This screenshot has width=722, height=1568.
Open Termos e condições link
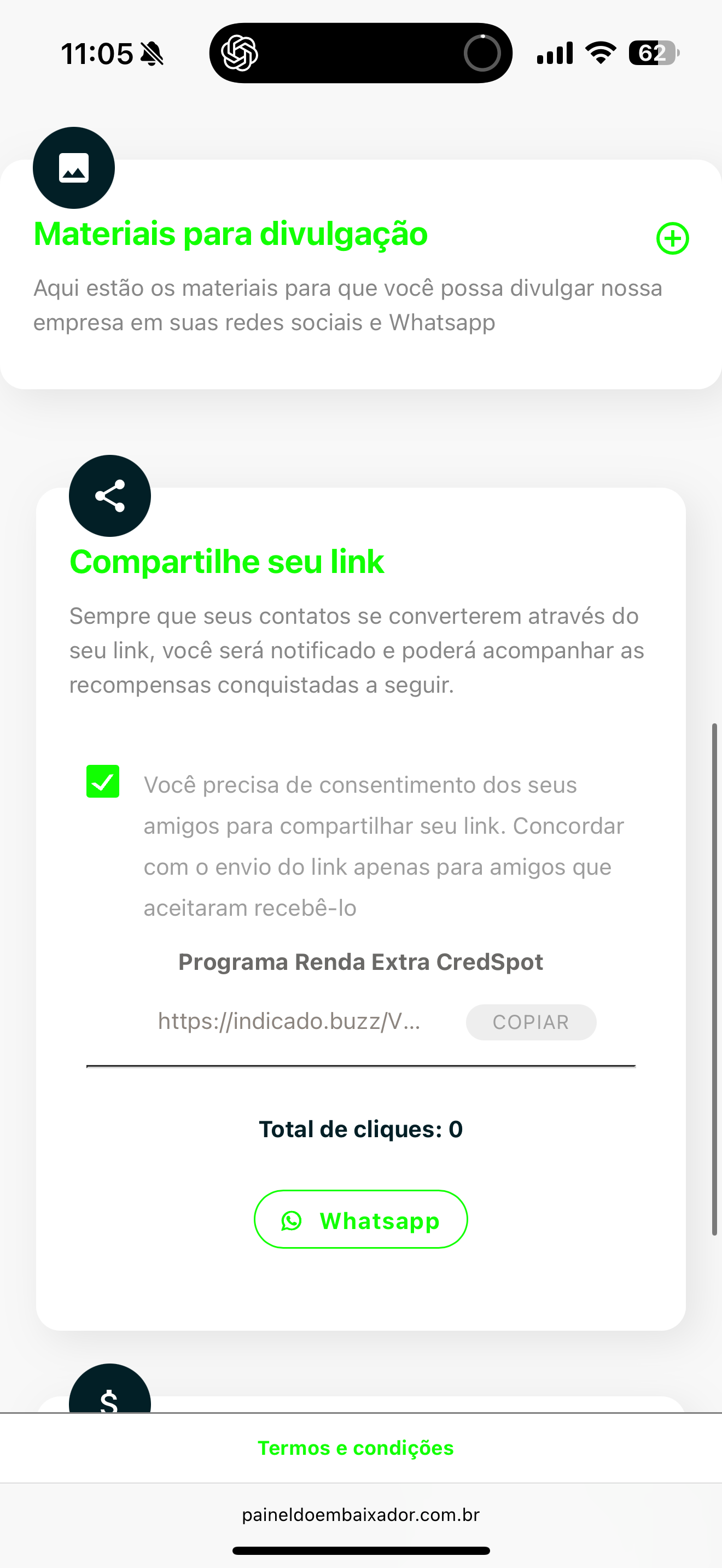(356, 1448)
